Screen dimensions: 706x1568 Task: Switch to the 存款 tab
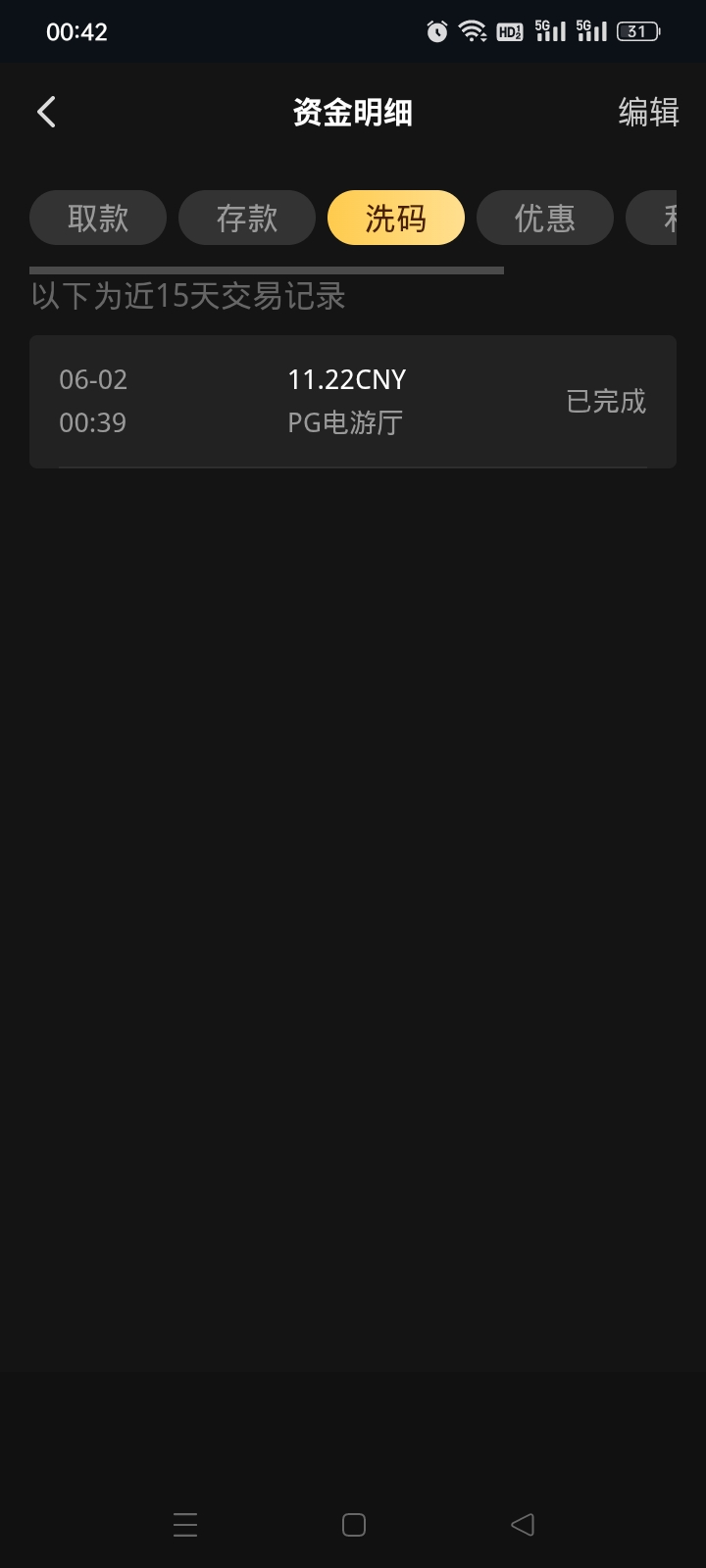tap(247, 218)
